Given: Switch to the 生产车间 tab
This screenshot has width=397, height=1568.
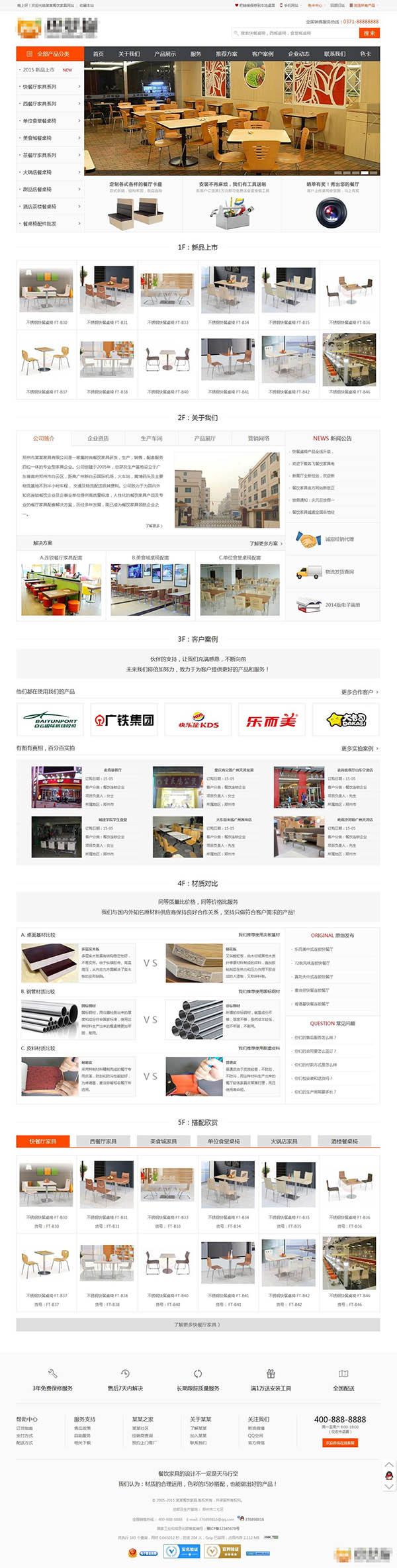Looking at the screenshot, I should pyautogui.click(x=152, y=438).
